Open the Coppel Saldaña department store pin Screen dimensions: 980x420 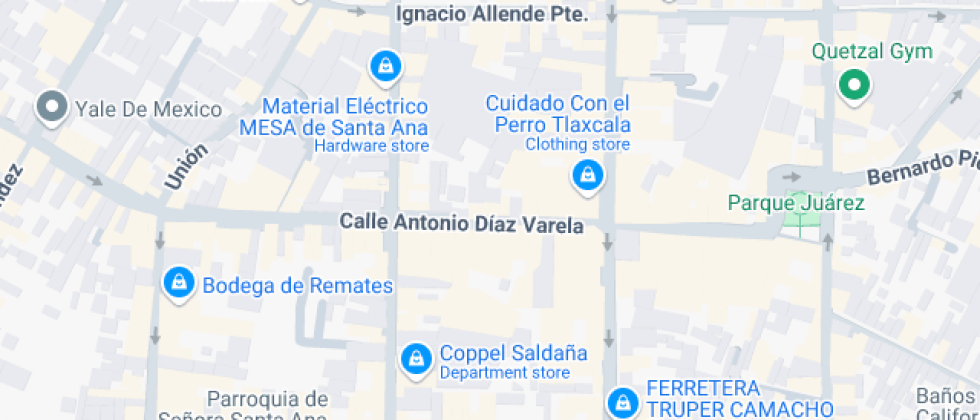pyautogui.click(x=414, y=358)
